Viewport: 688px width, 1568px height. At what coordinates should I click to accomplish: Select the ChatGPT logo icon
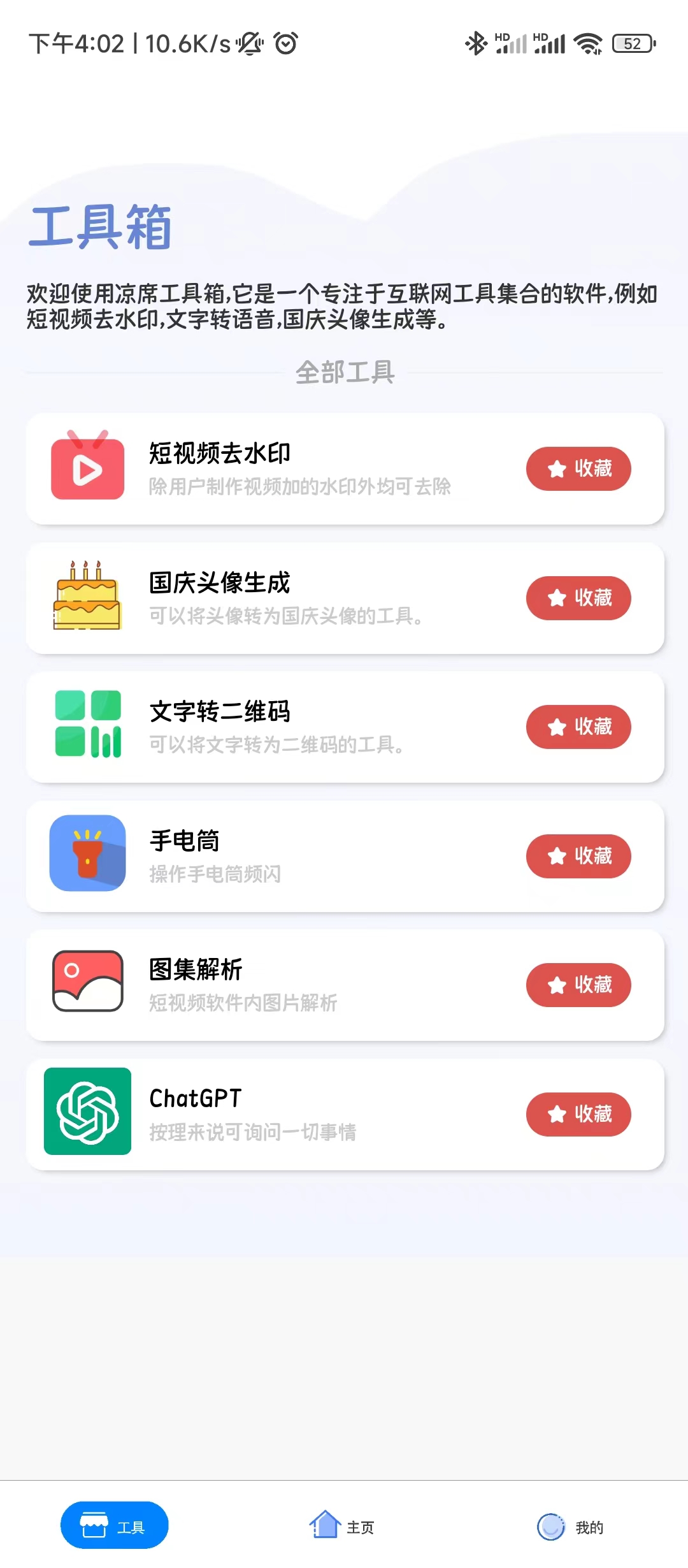tap(87, 1114)
